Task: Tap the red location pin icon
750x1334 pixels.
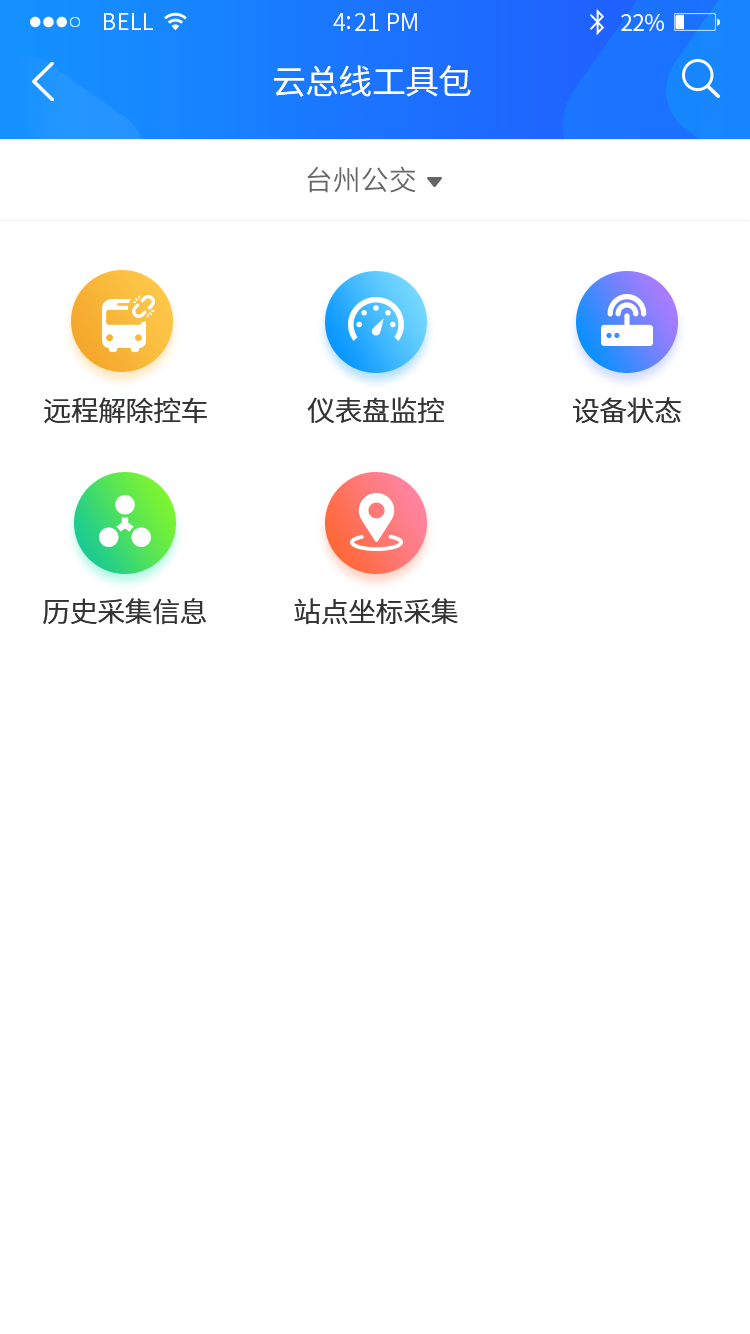Action: [375, 522]
